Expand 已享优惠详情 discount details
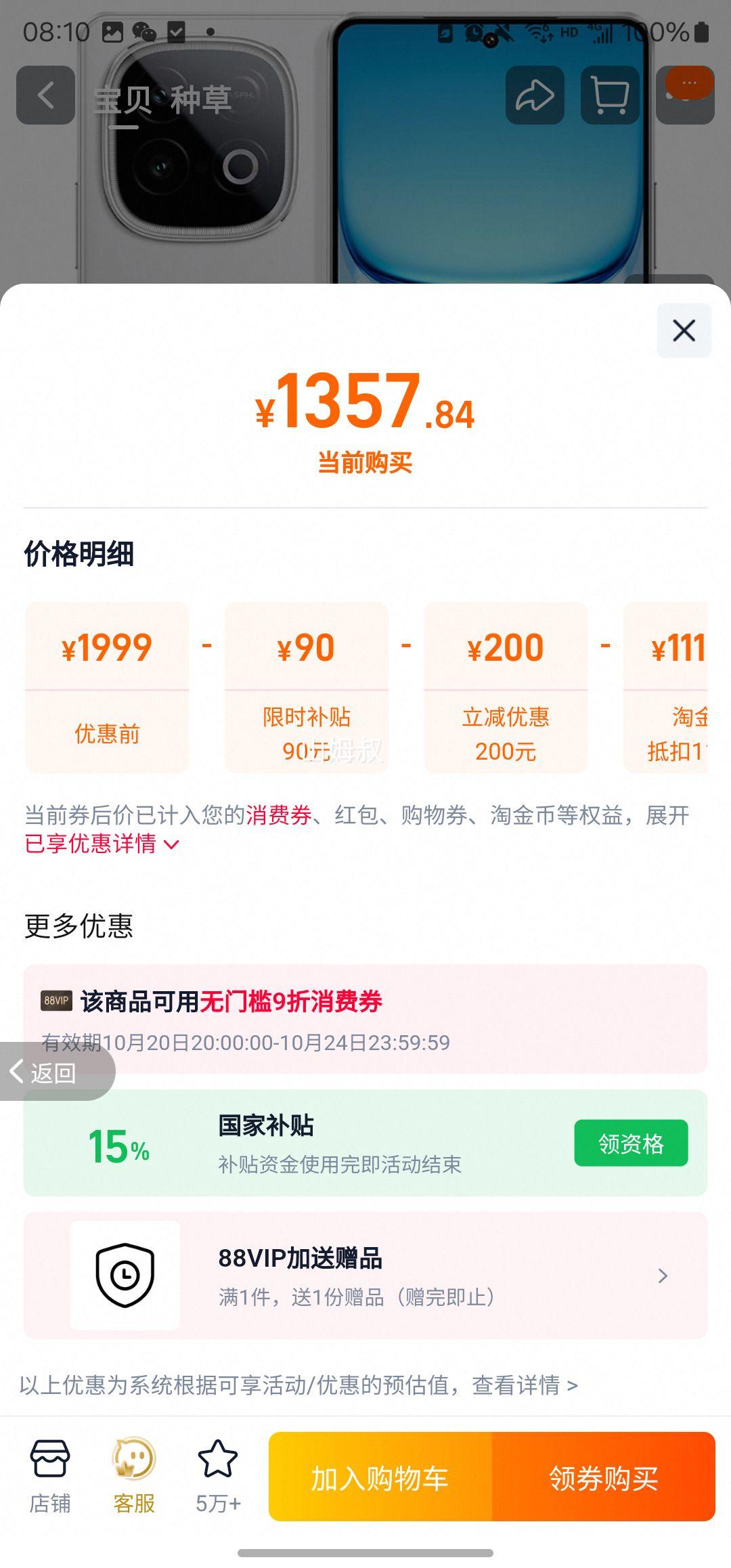 [102, 844]
